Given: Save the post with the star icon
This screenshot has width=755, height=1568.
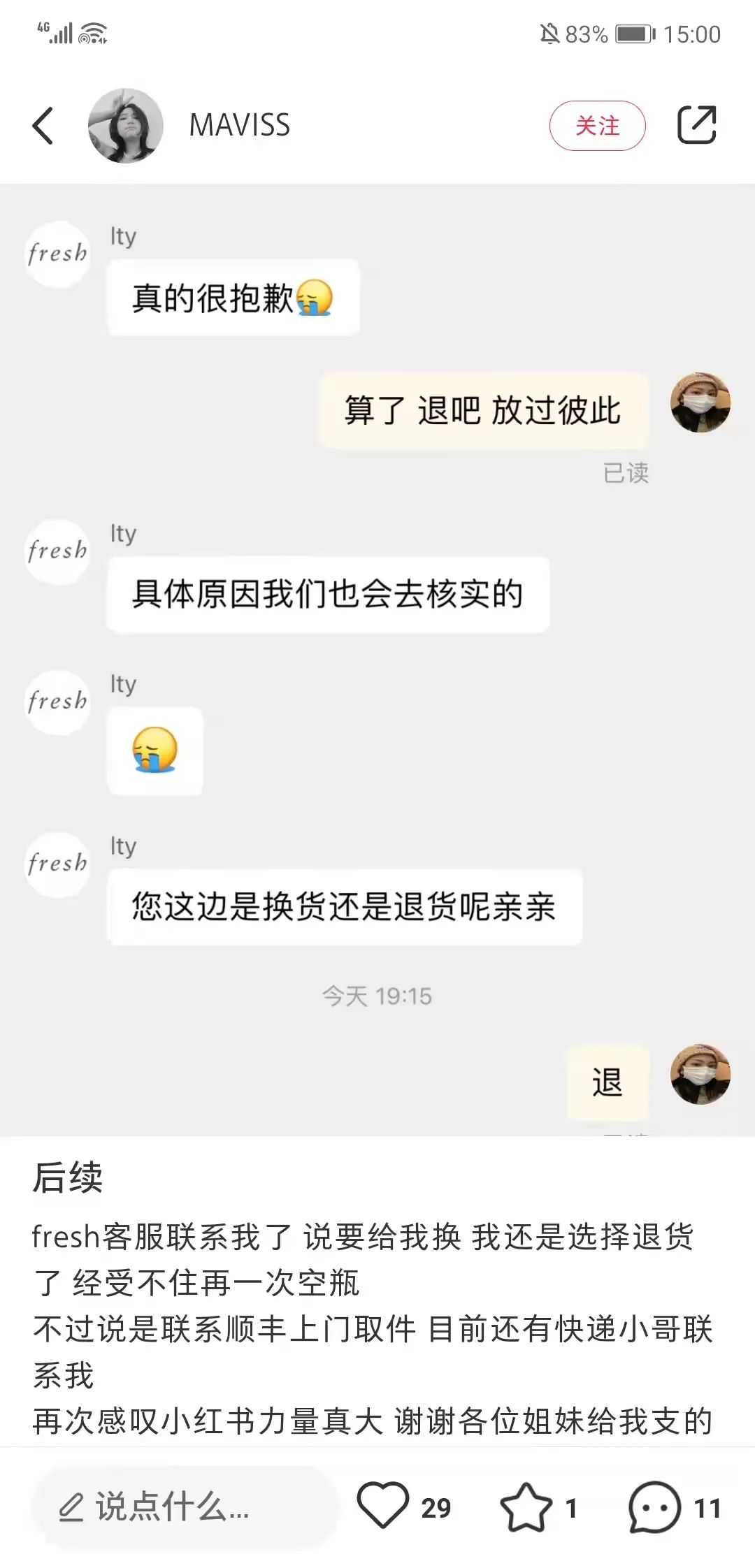Looking at the screenshot, I should click(x=526, y=1507).
